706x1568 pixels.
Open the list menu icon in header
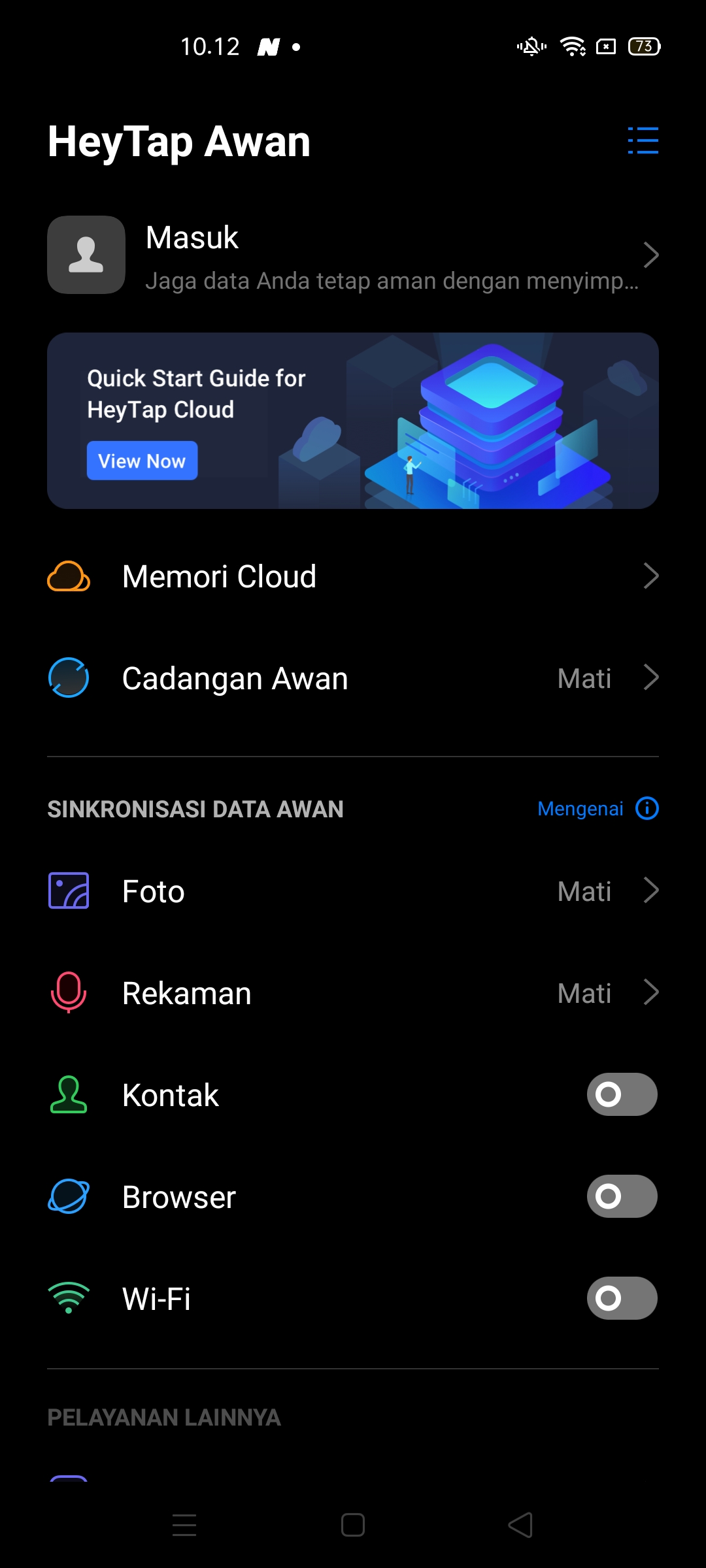643,140
